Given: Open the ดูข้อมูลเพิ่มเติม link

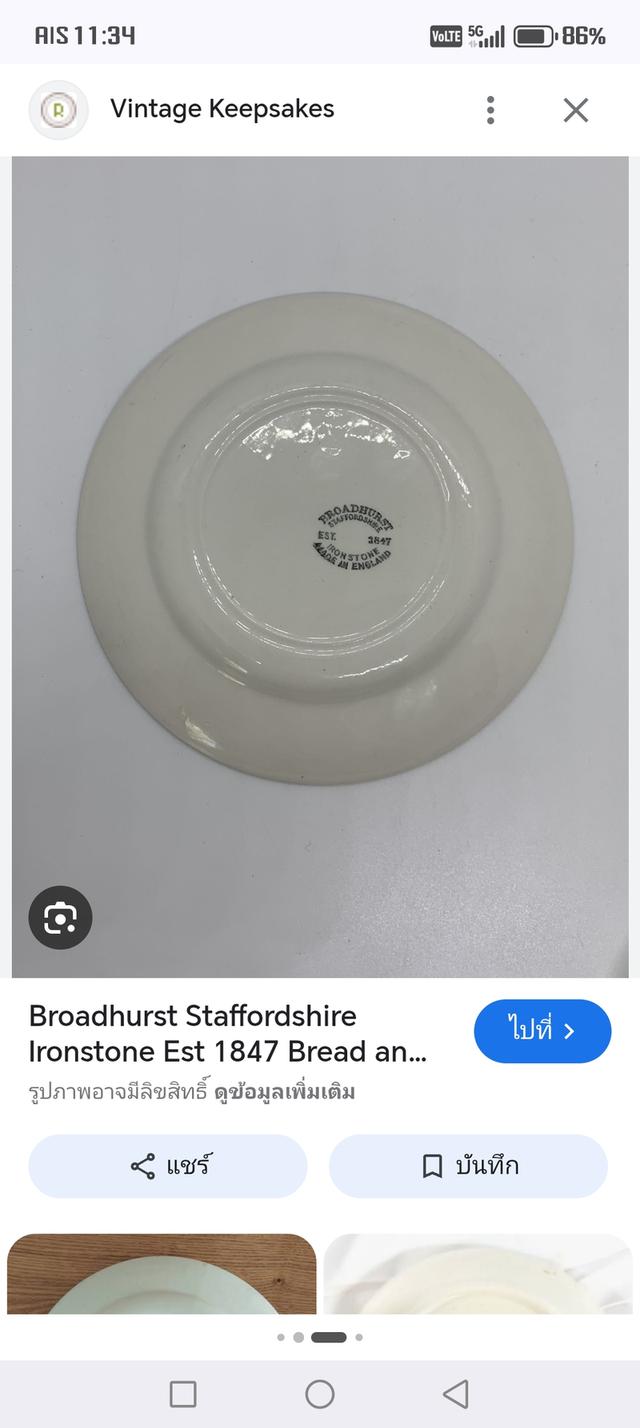Looking at the screenshot, I should (285, 1091).
